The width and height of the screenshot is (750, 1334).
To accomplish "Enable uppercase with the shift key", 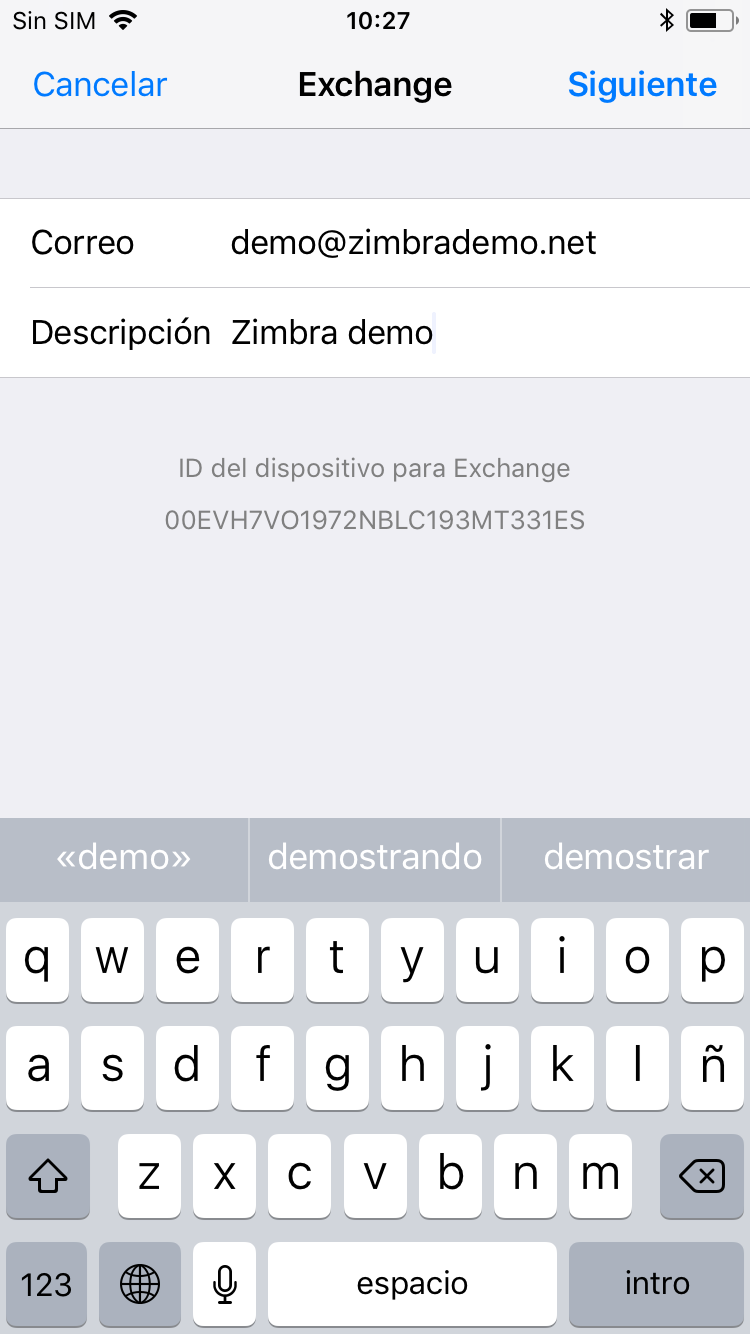I will (x=48, y=1176).
